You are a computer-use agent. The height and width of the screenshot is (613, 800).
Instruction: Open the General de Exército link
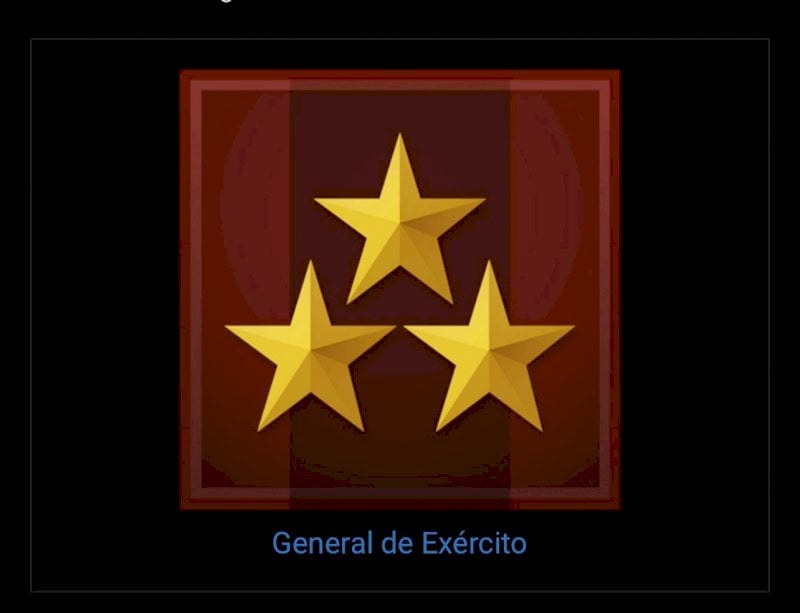pos(399,544)
